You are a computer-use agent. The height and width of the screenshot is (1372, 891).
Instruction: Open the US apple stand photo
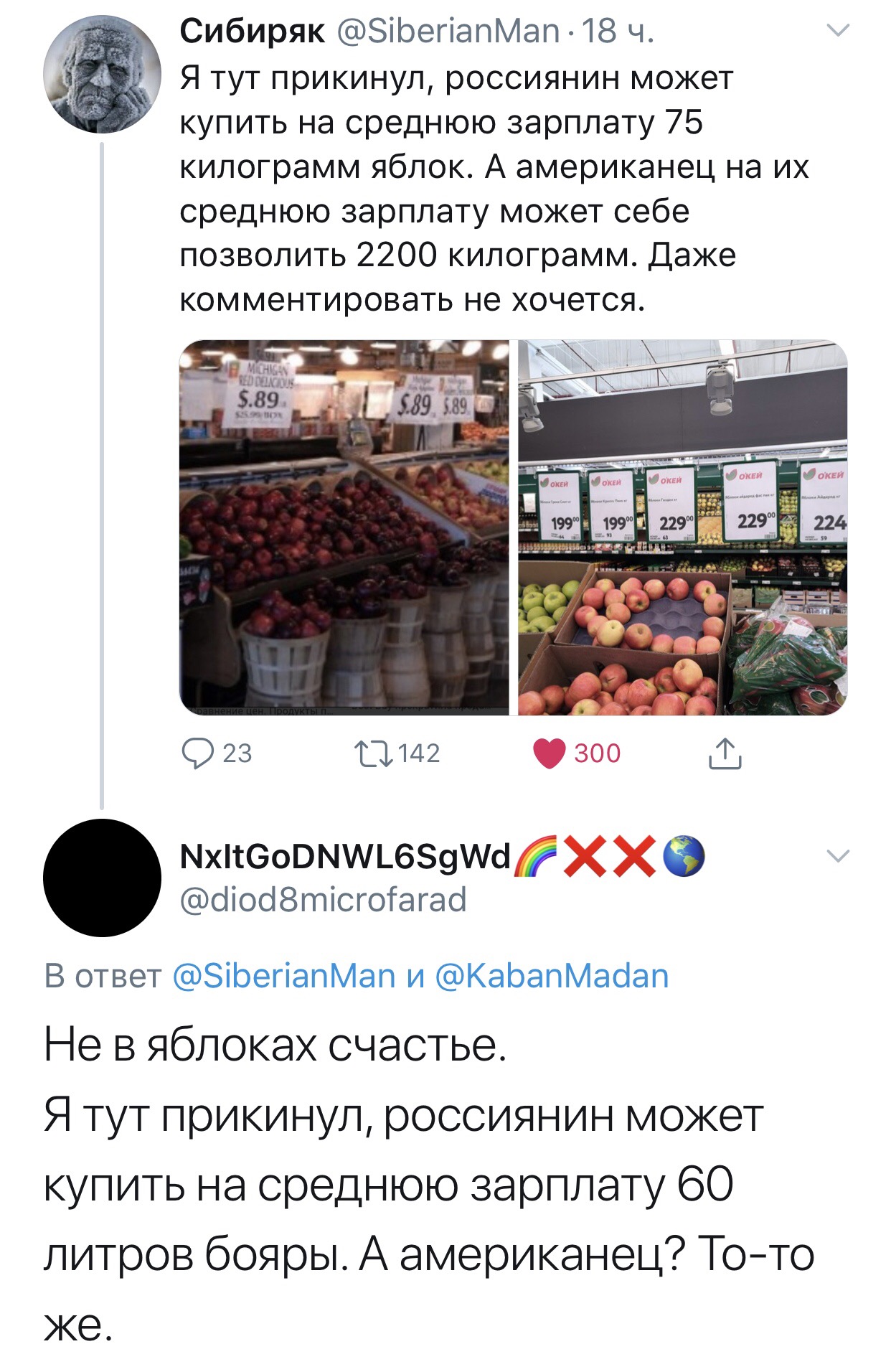click(x=344, y=527)
